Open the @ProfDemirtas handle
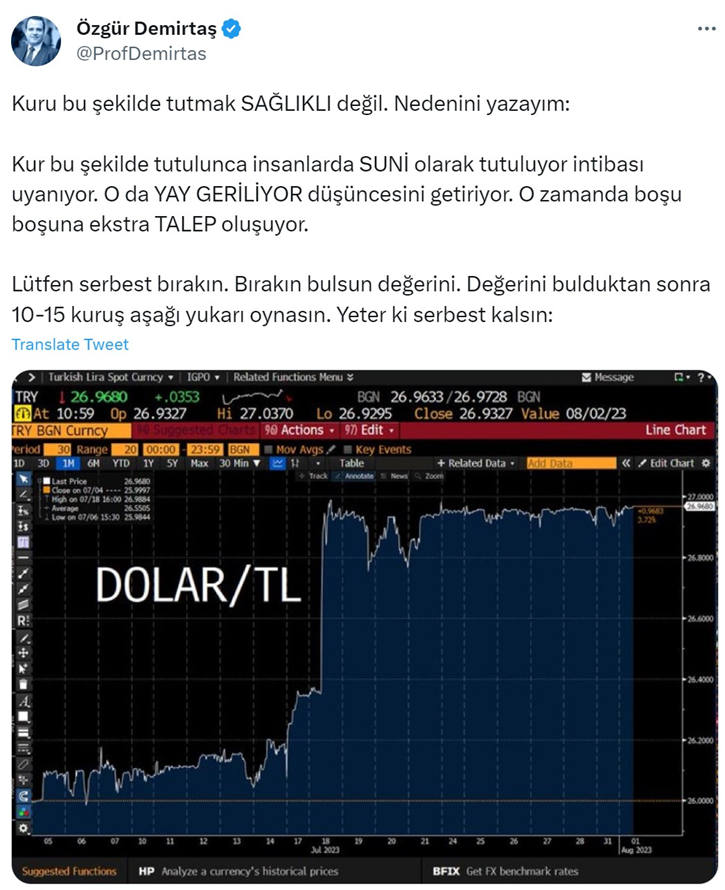725x890 pixels. [141, 54]
